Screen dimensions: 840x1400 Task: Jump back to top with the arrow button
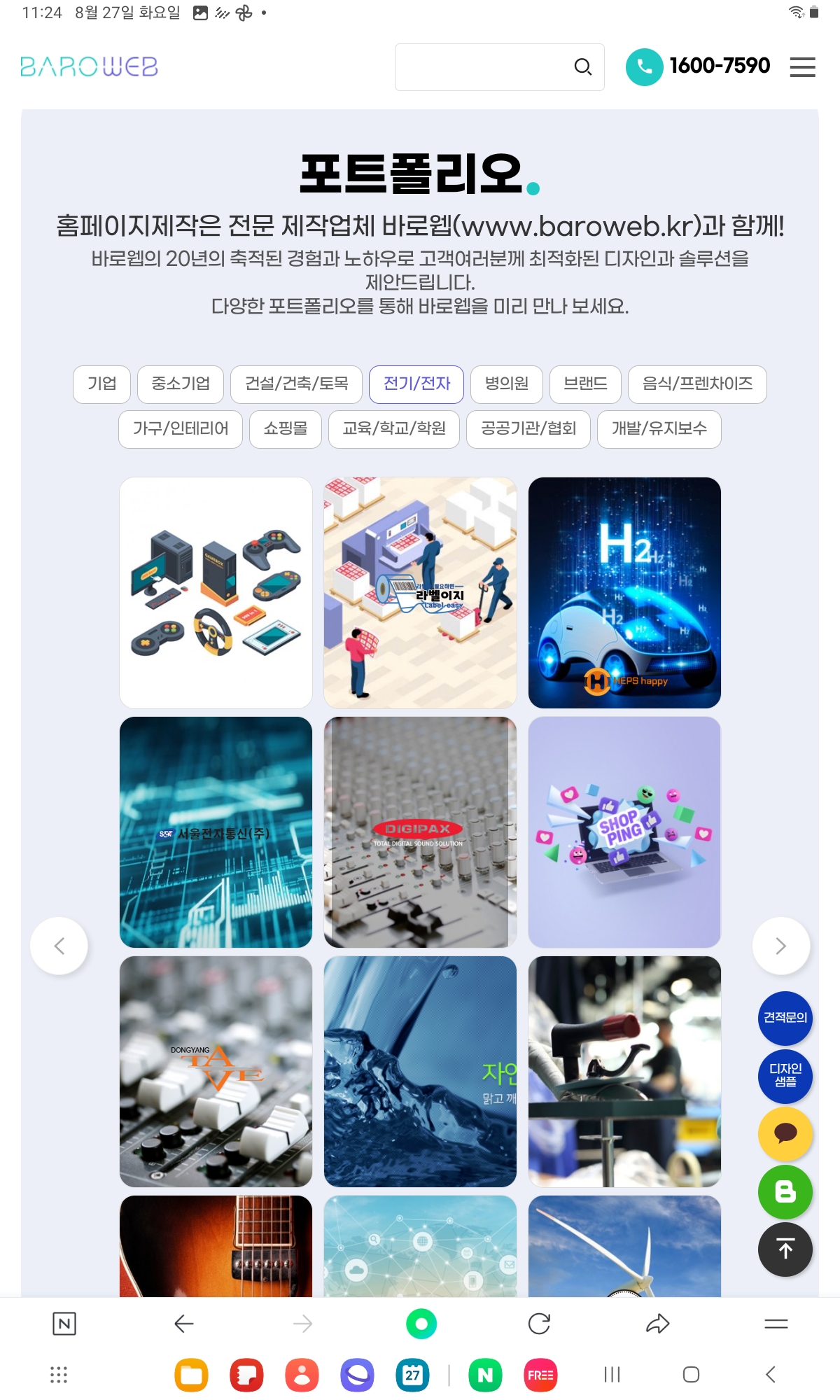tap(785, 1249)
